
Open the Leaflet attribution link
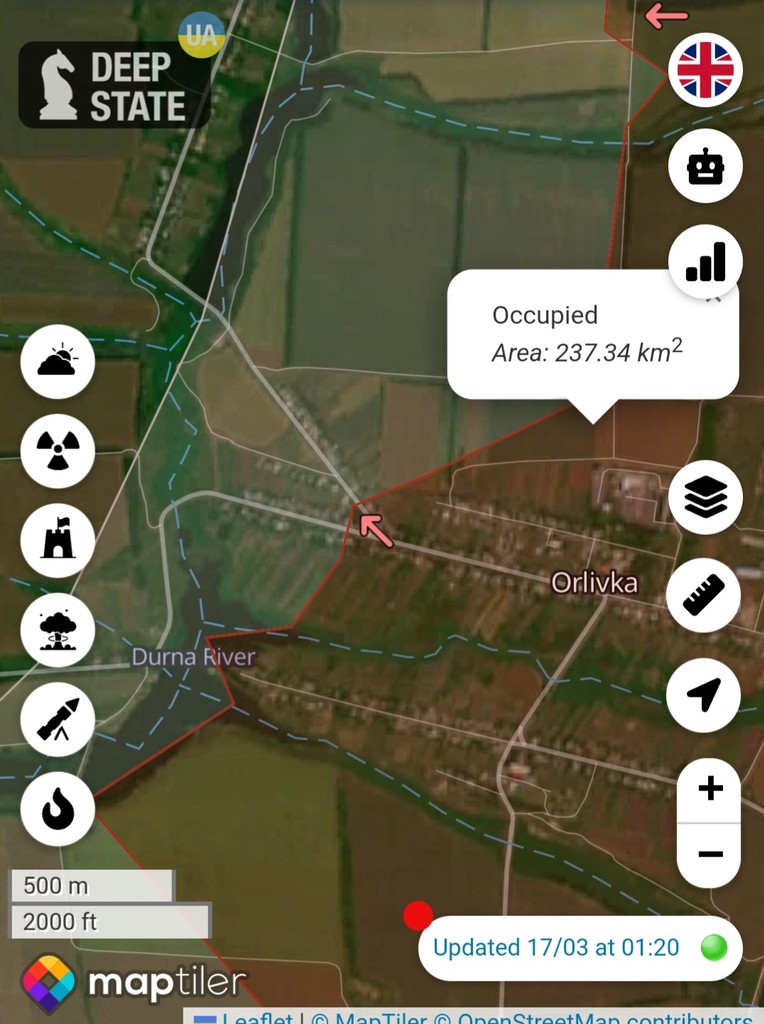[257, 1018]
